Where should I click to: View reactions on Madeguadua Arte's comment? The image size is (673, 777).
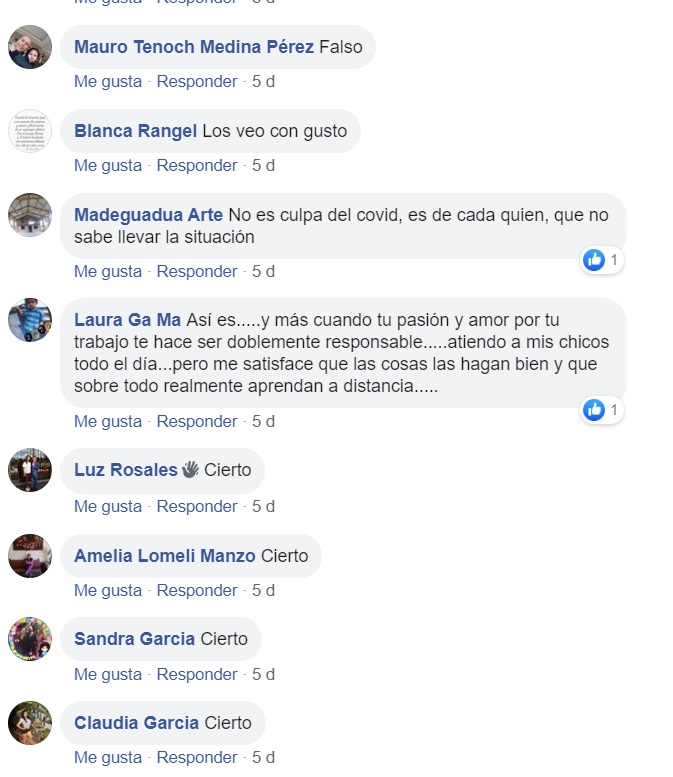602,260
